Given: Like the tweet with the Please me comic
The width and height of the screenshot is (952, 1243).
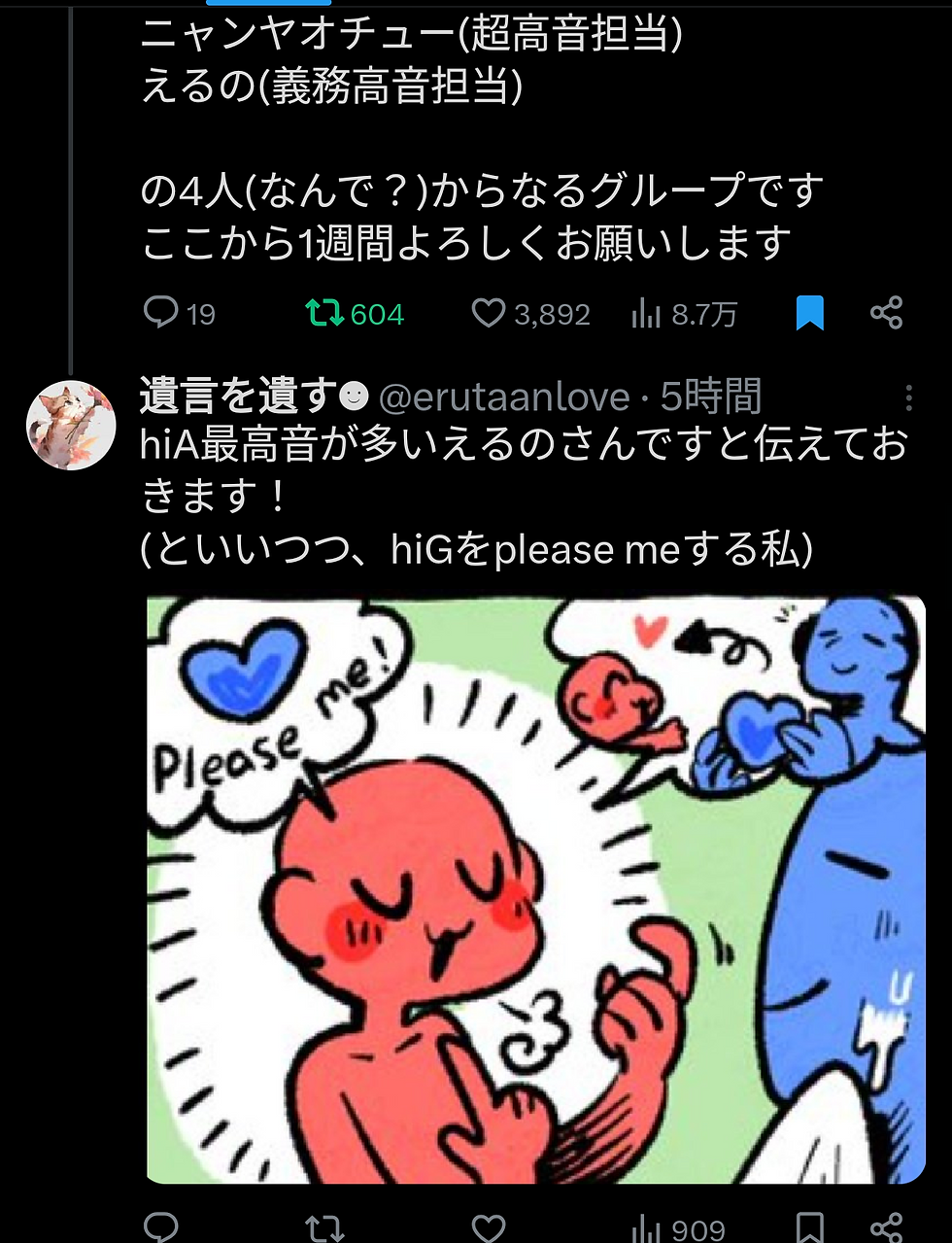Looking at the screenshot, I should pos(491,1226).
